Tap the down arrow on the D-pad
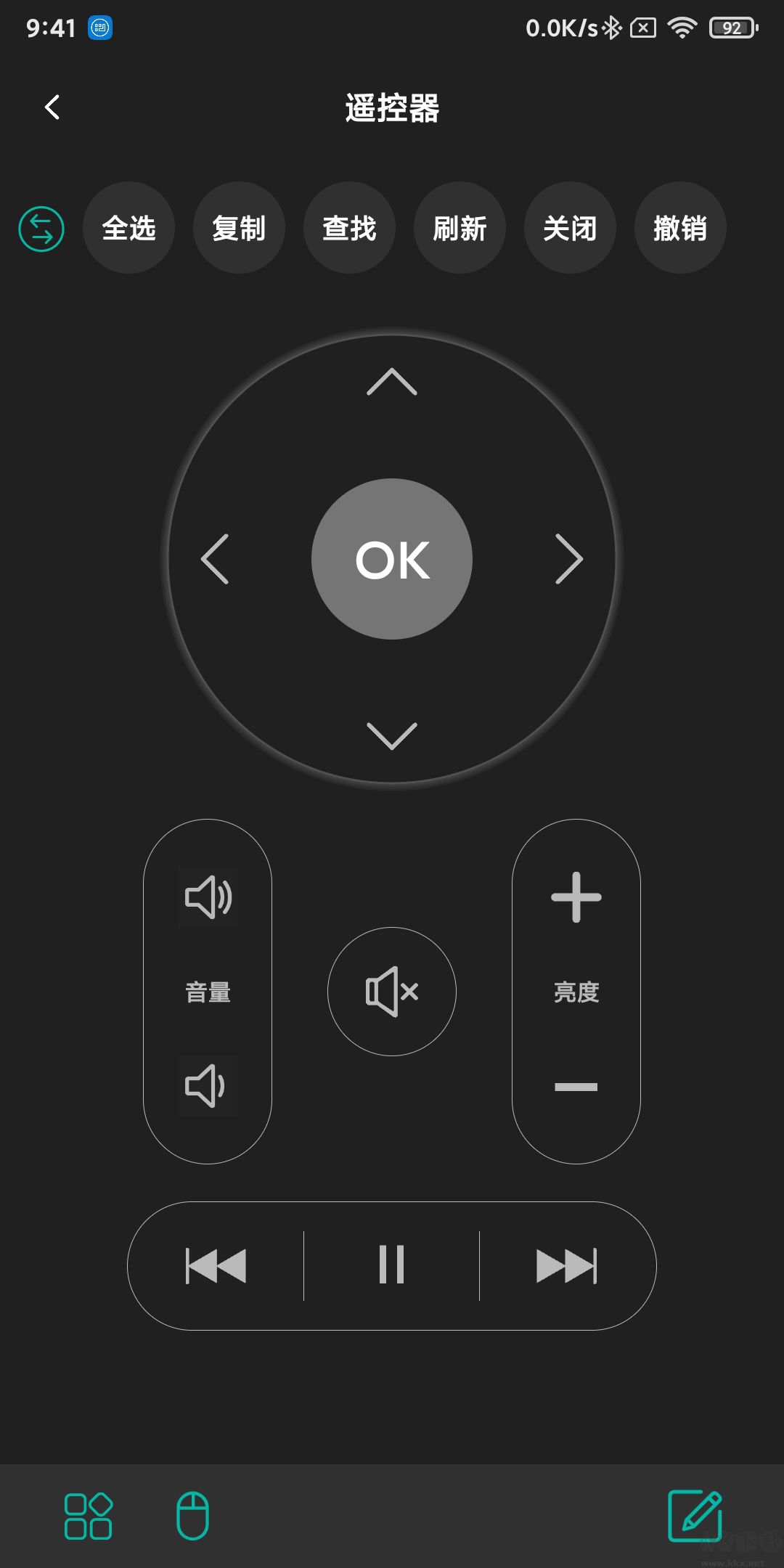This screenshot has height=1568, width=784. (x=392, y=735)
